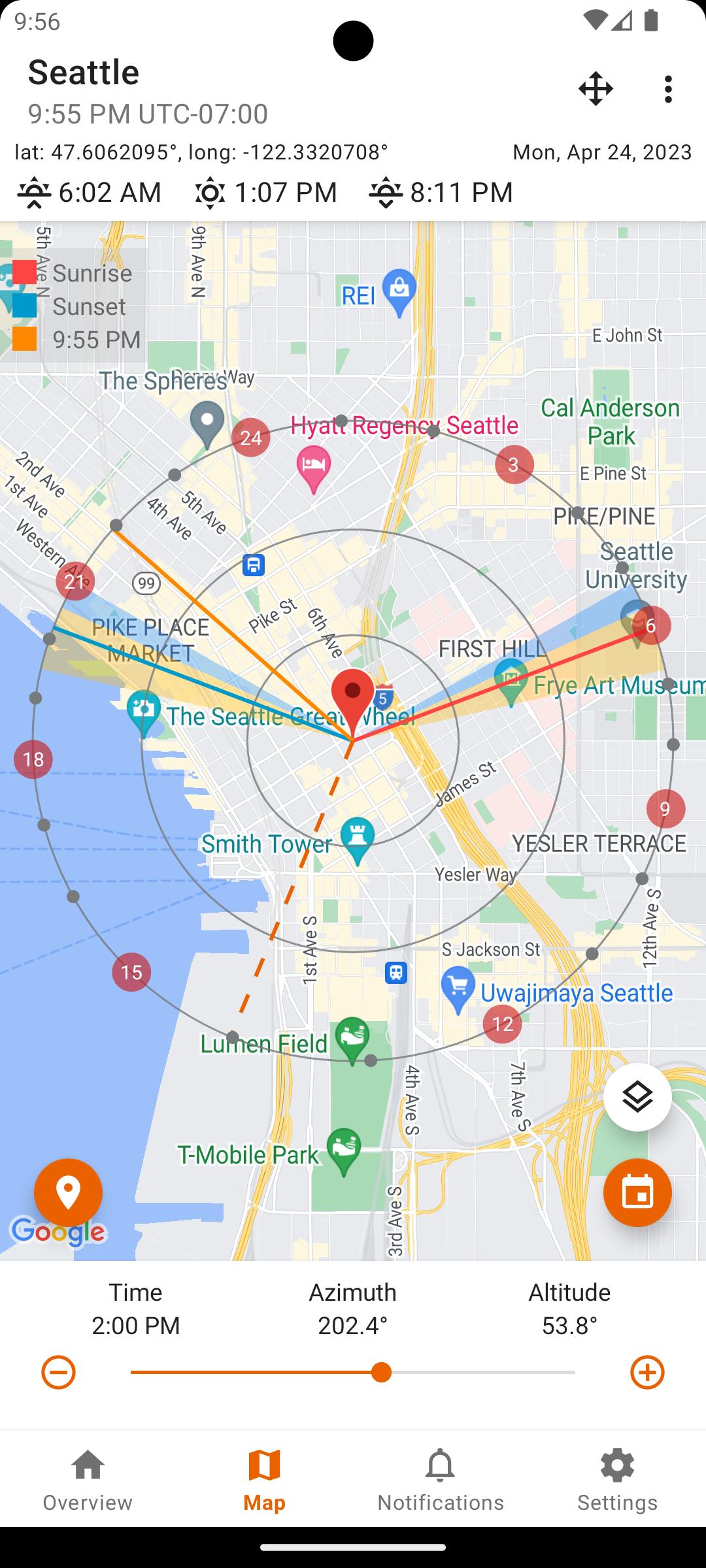Open the map layers button
Viewport: 706px width, 1568px height.
(x=637, y=1097)
